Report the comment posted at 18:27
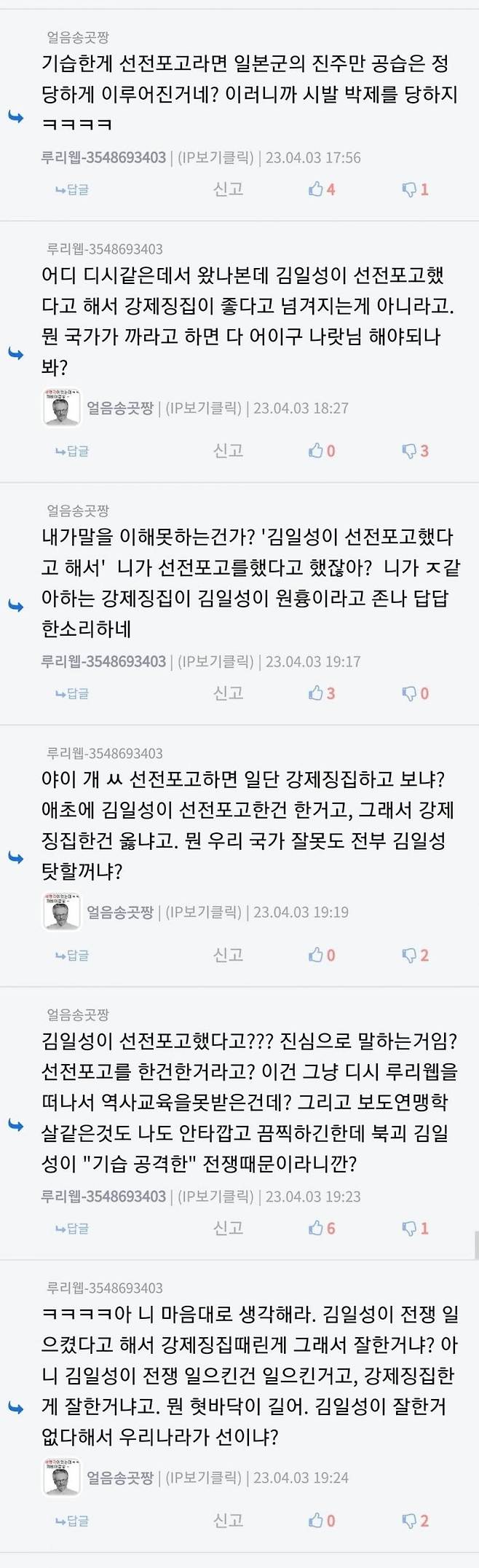This screenshot has width=479, height=1568. (228, 450)
